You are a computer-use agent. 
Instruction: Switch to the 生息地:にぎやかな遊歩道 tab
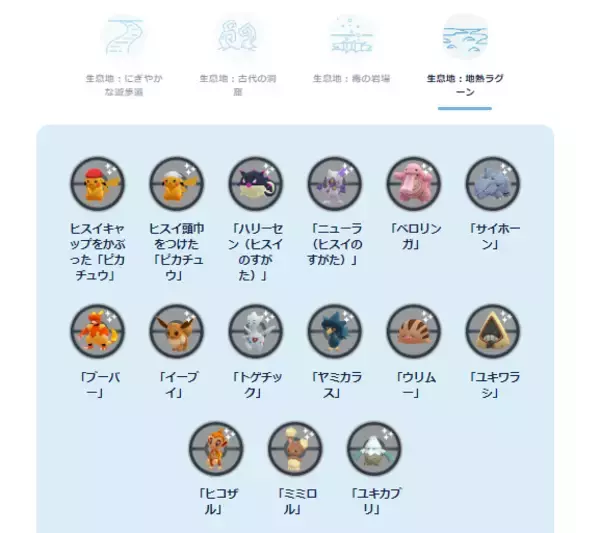124,58
